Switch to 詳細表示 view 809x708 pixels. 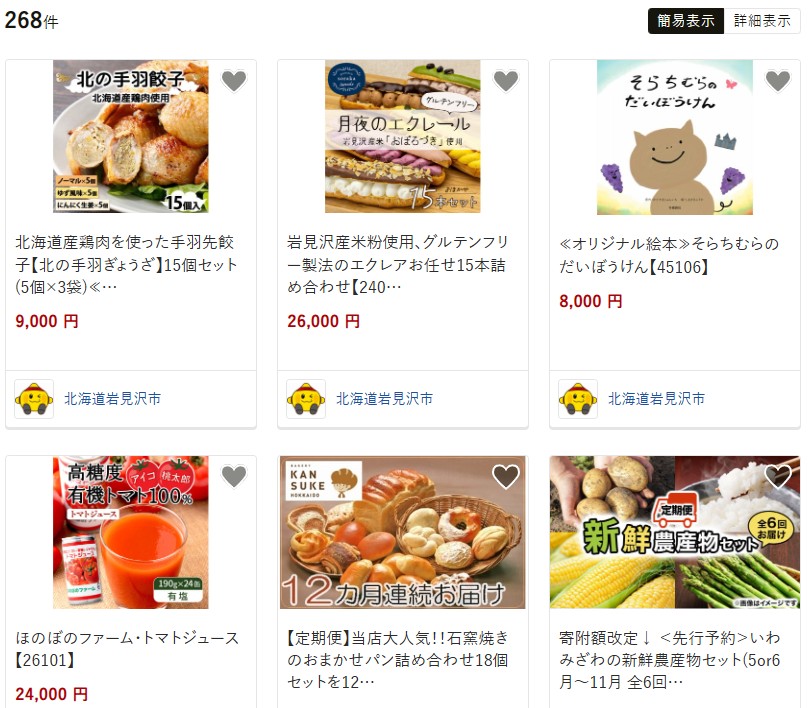pos(761,21)
